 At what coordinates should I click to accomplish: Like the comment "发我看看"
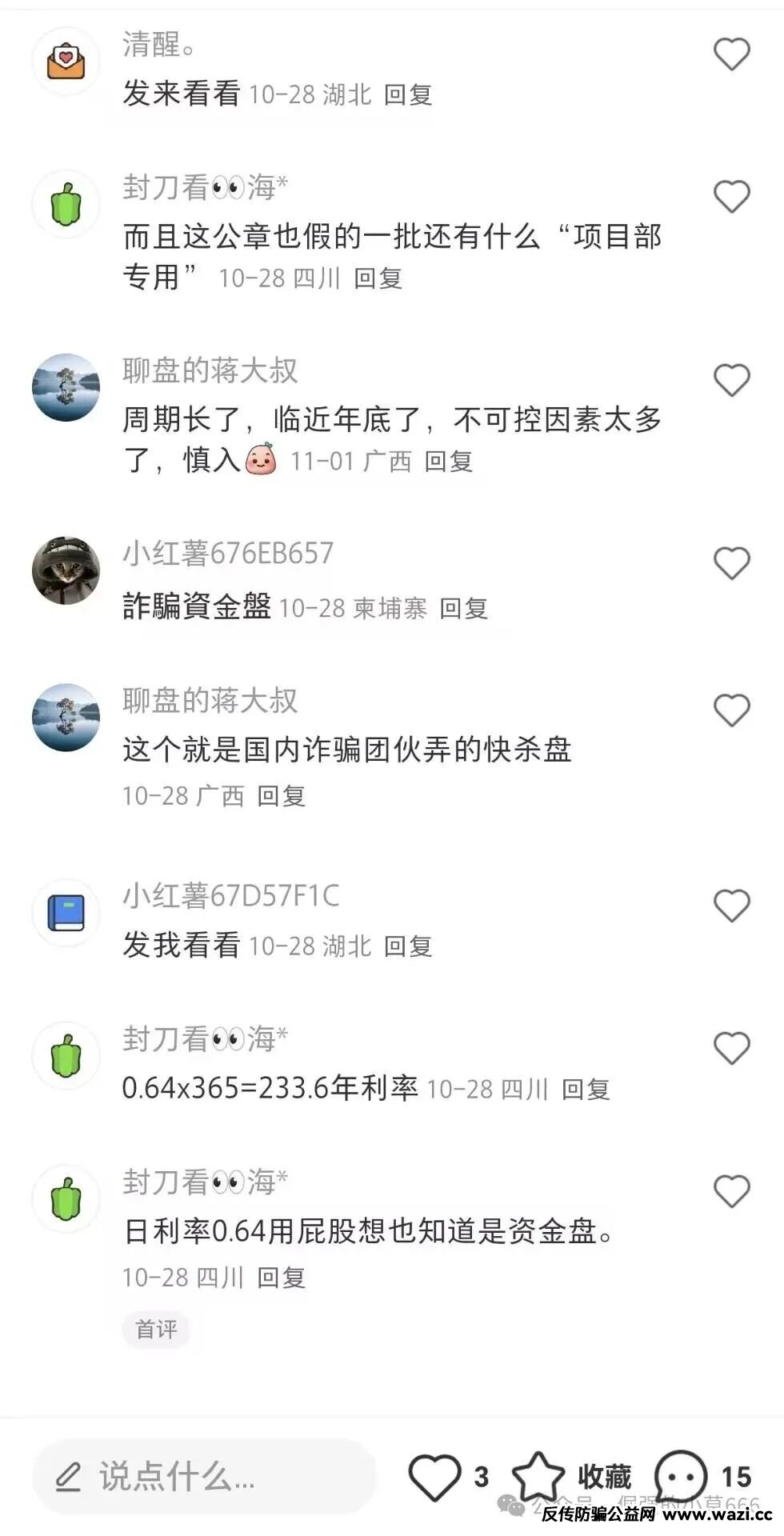click(x=731, y=906)
